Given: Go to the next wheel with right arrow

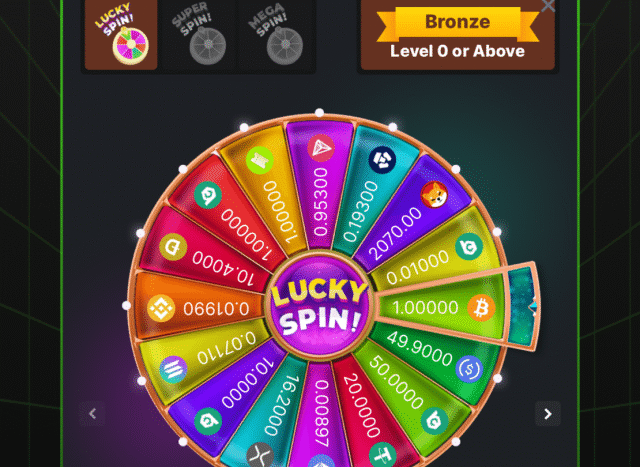Looking at the screenshot, I should tap(547, 413).
